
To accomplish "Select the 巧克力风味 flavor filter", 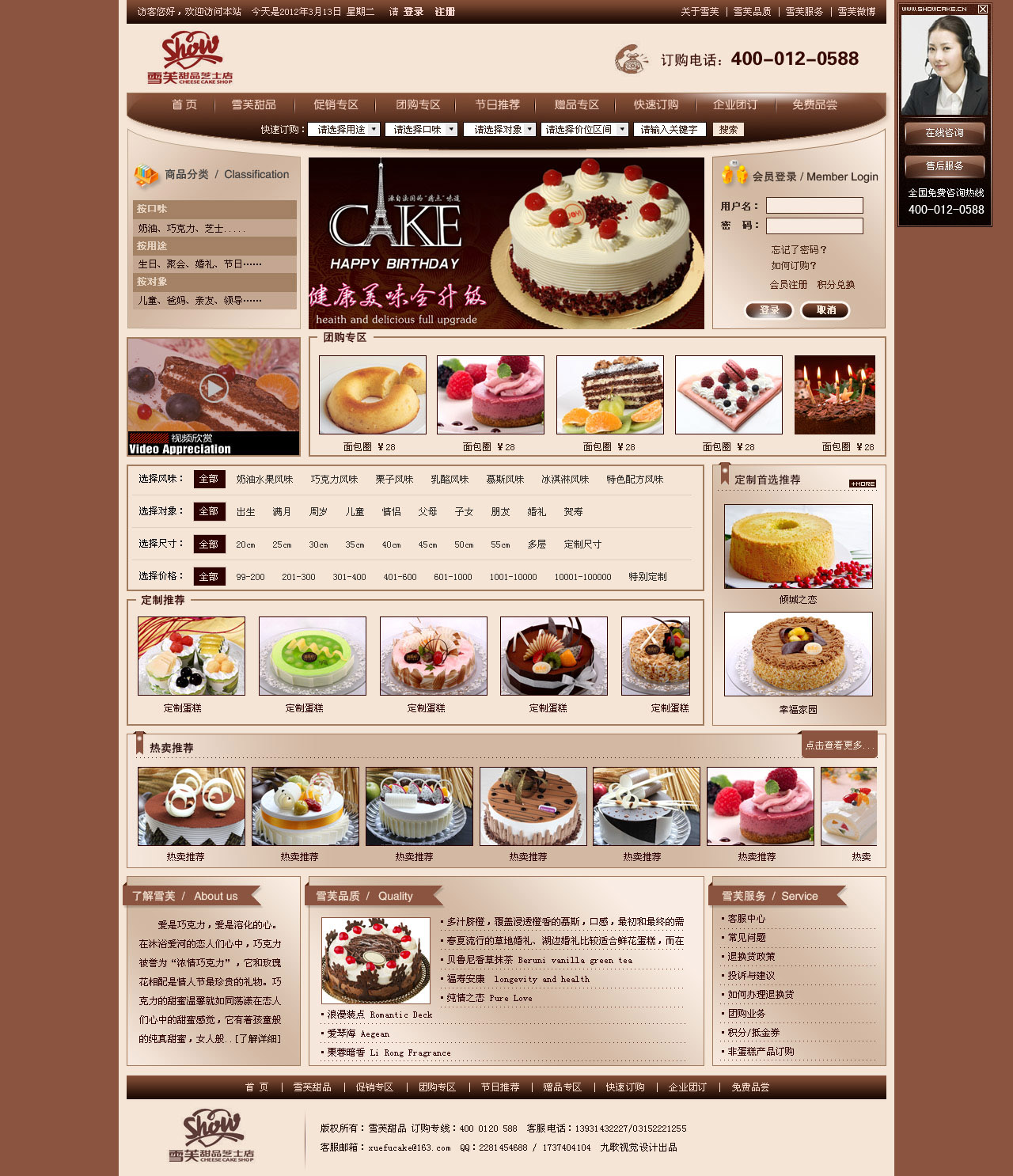I will (334, 479).
